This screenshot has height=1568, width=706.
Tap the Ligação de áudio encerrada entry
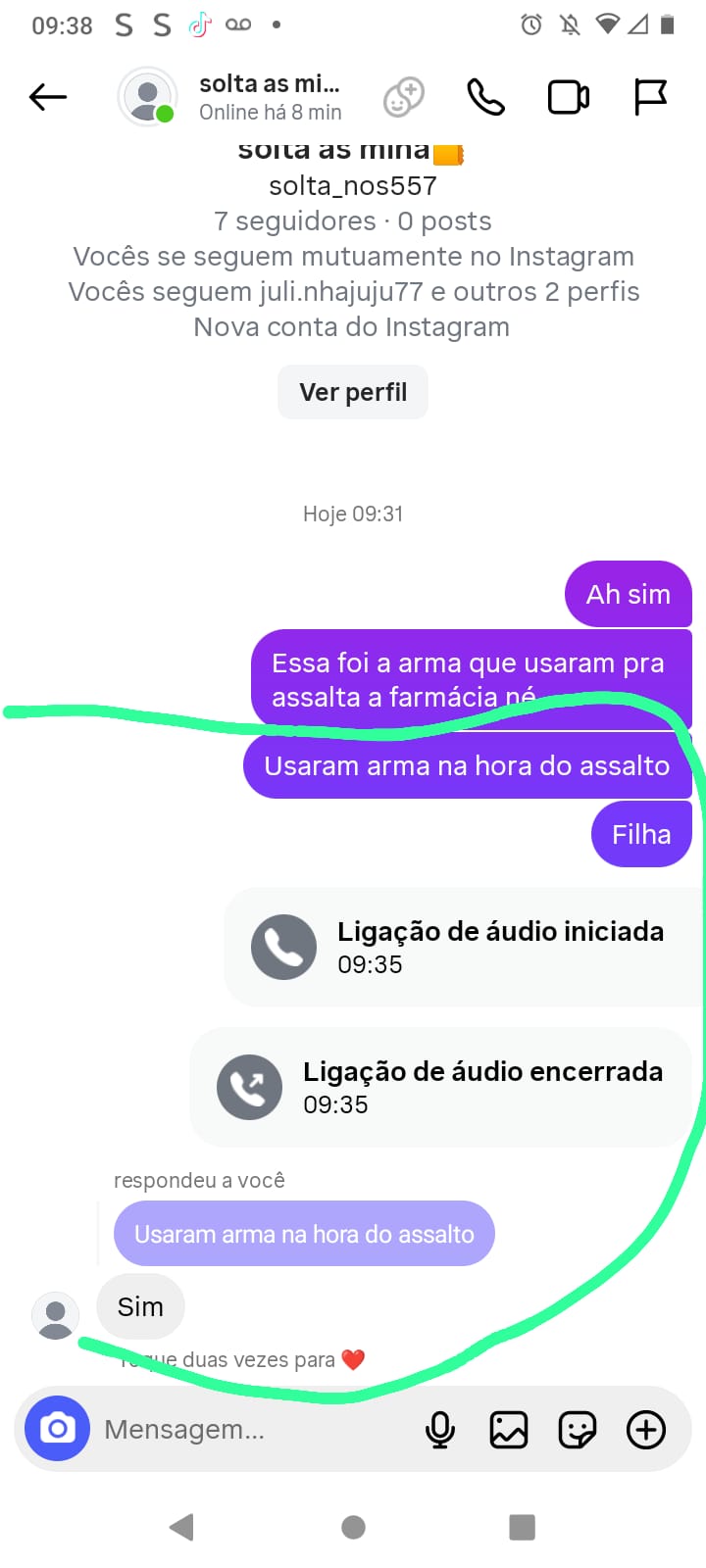click(x=441, y=1087)
